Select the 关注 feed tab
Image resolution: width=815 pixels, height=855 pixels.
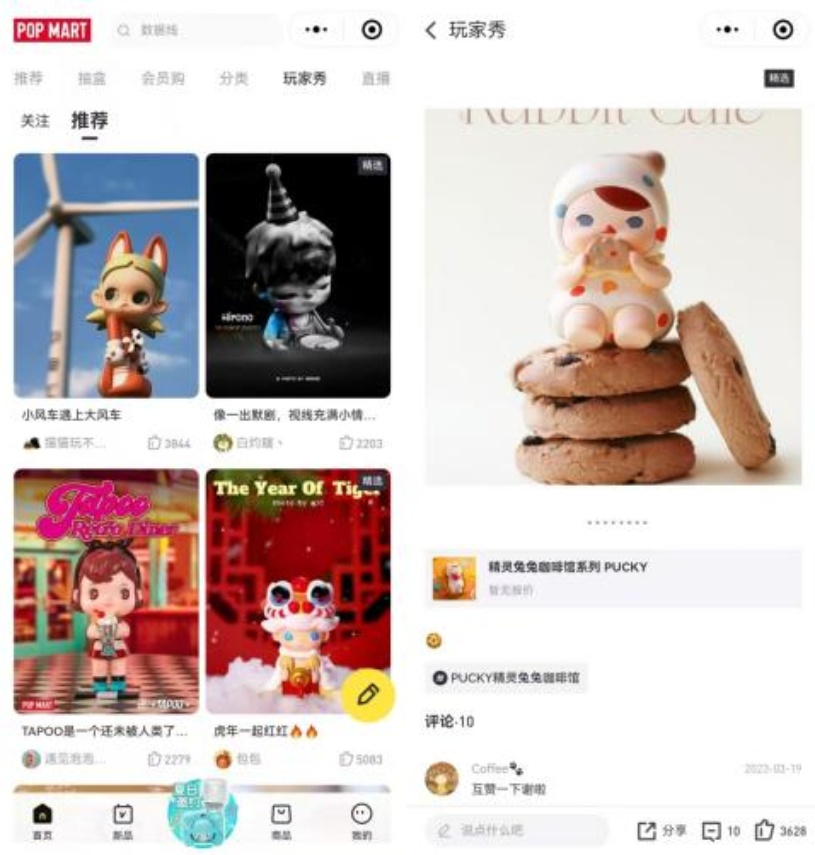(35, 121)
